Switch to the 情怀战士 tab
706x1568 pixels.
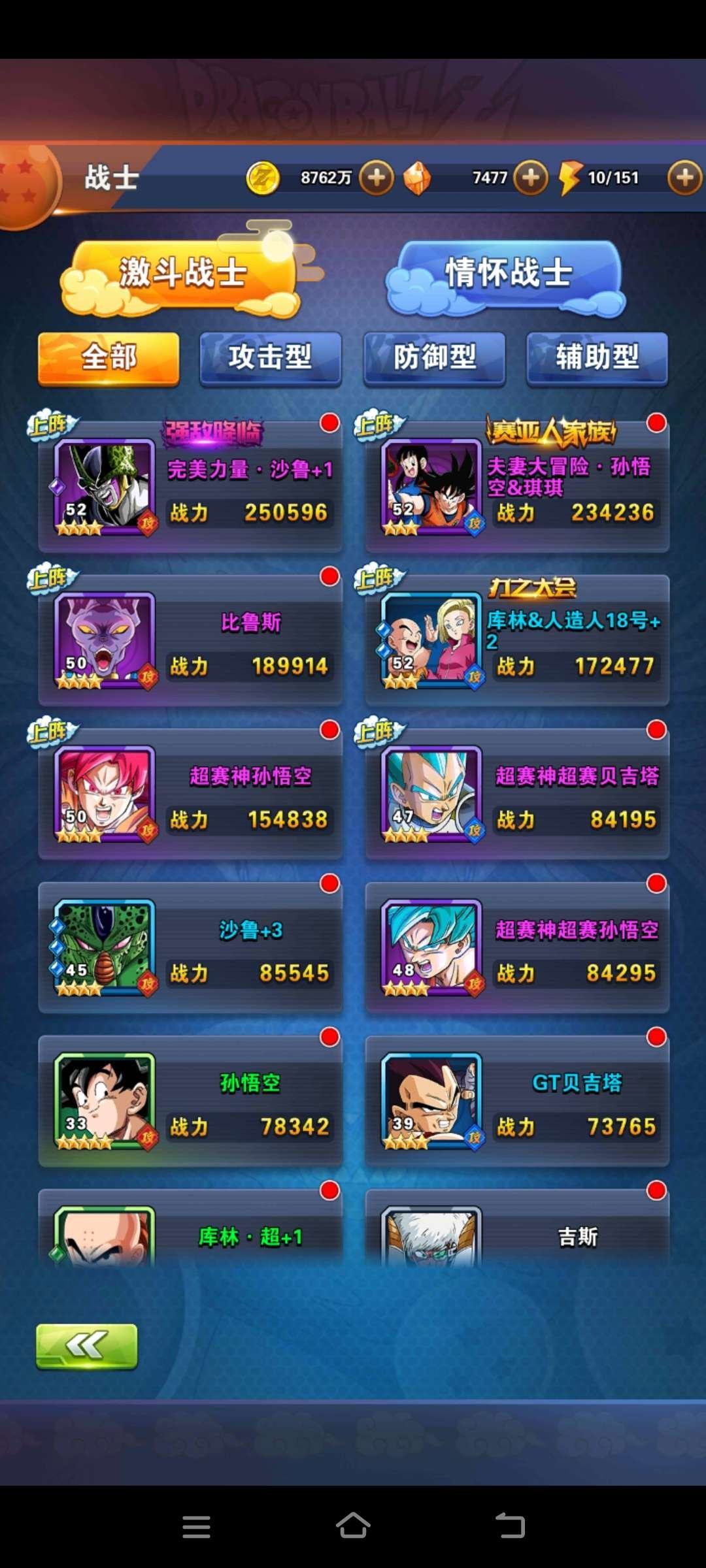pyautogui.click(x=507, y=274)
